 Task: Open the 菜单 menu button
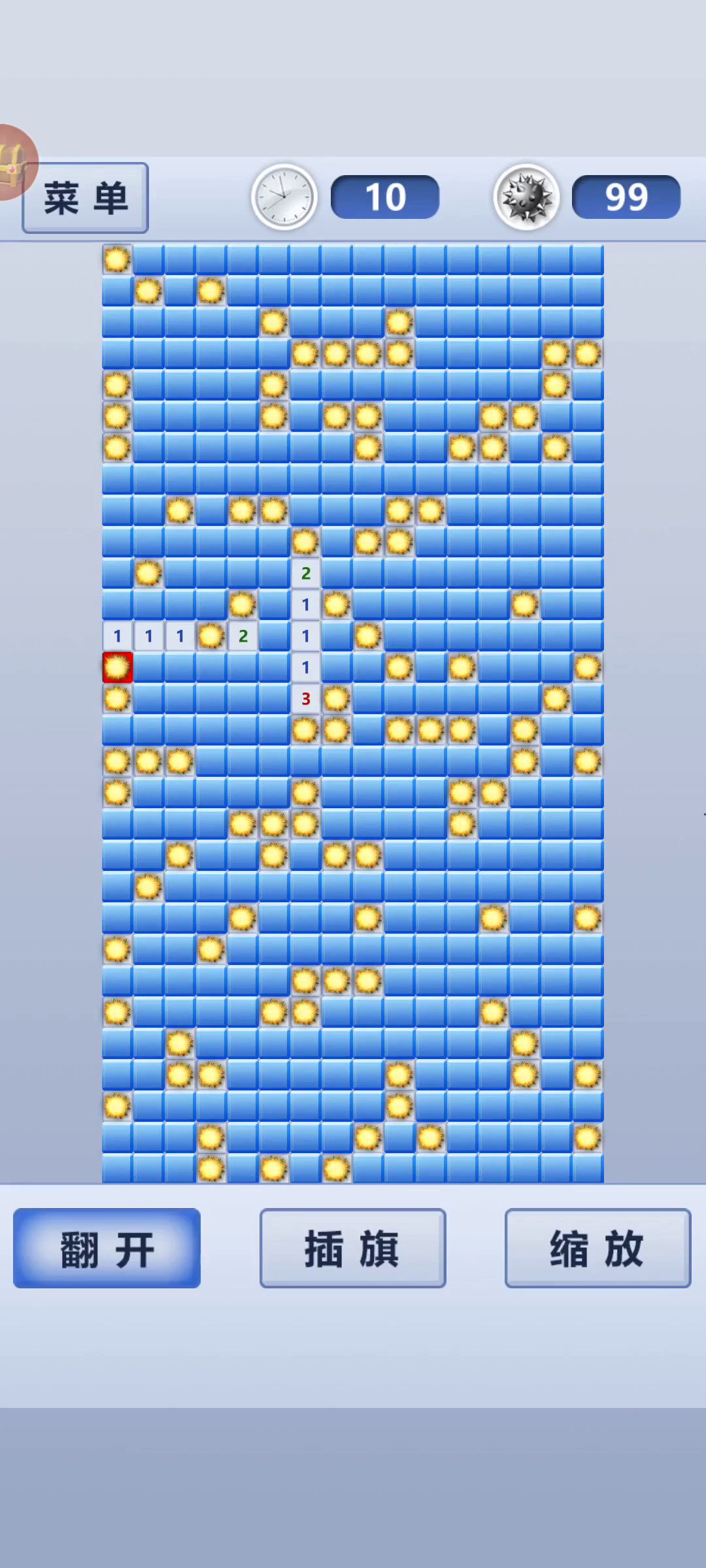86,198
